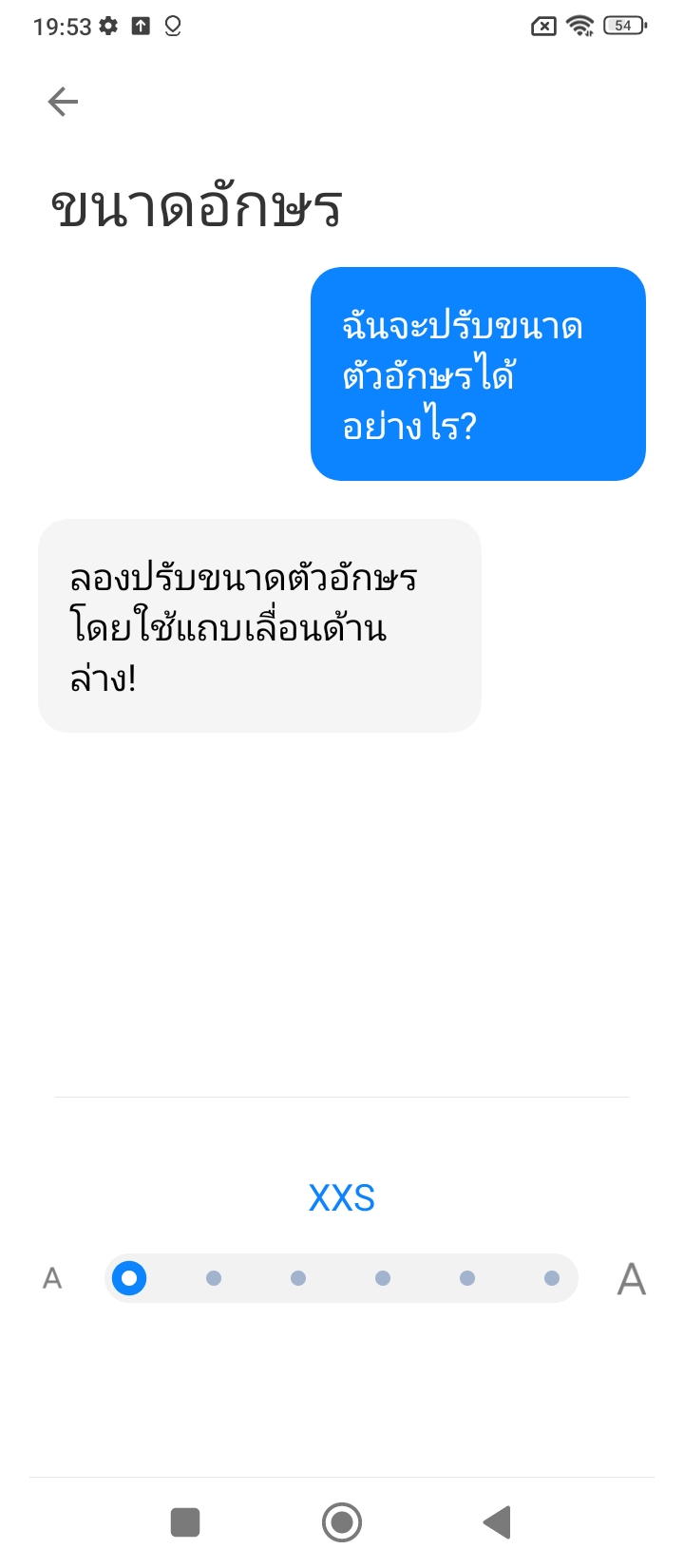Go back from the font size screen

[63, 102]
